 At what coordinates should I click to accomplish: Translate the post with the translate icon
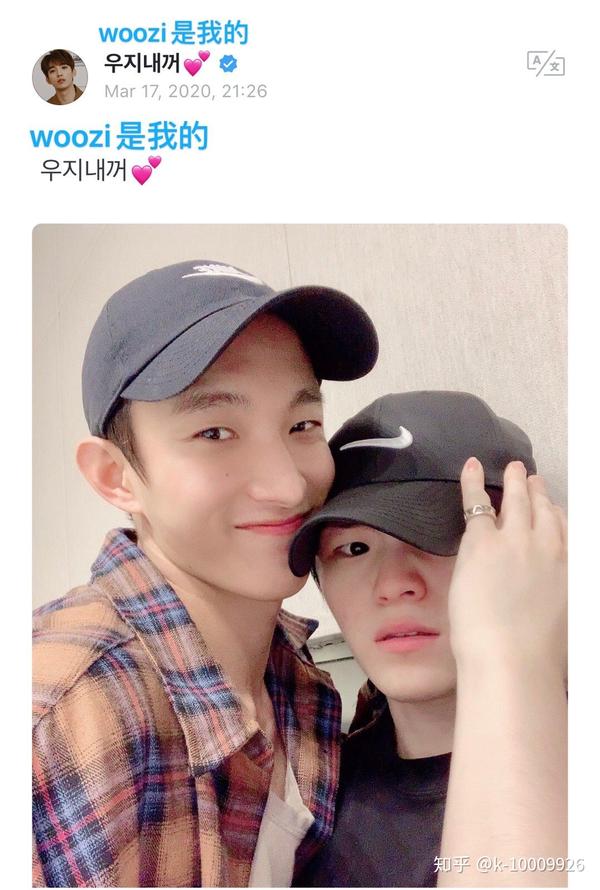pos(545,64)
